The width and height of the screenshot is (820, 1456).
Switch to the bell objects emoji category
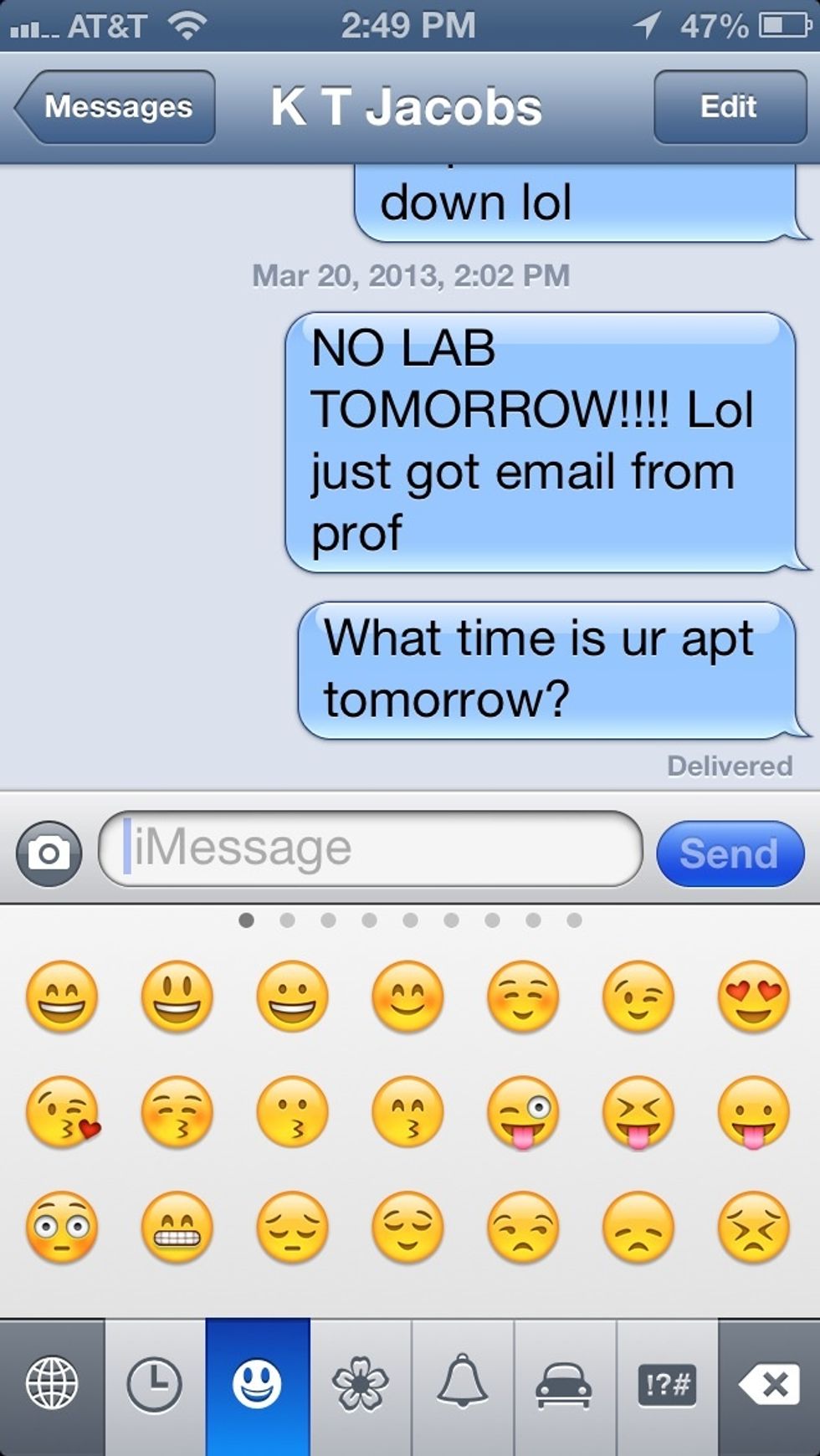[x=462, y=1385]
